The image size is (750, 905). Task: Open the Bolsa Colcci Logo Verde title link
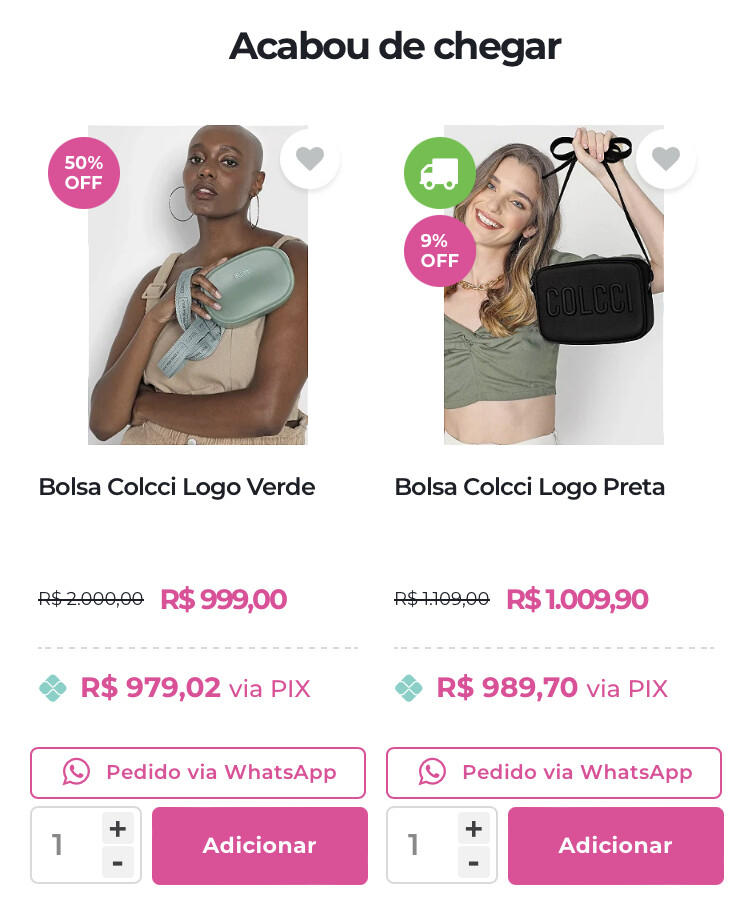pos(177,487)
